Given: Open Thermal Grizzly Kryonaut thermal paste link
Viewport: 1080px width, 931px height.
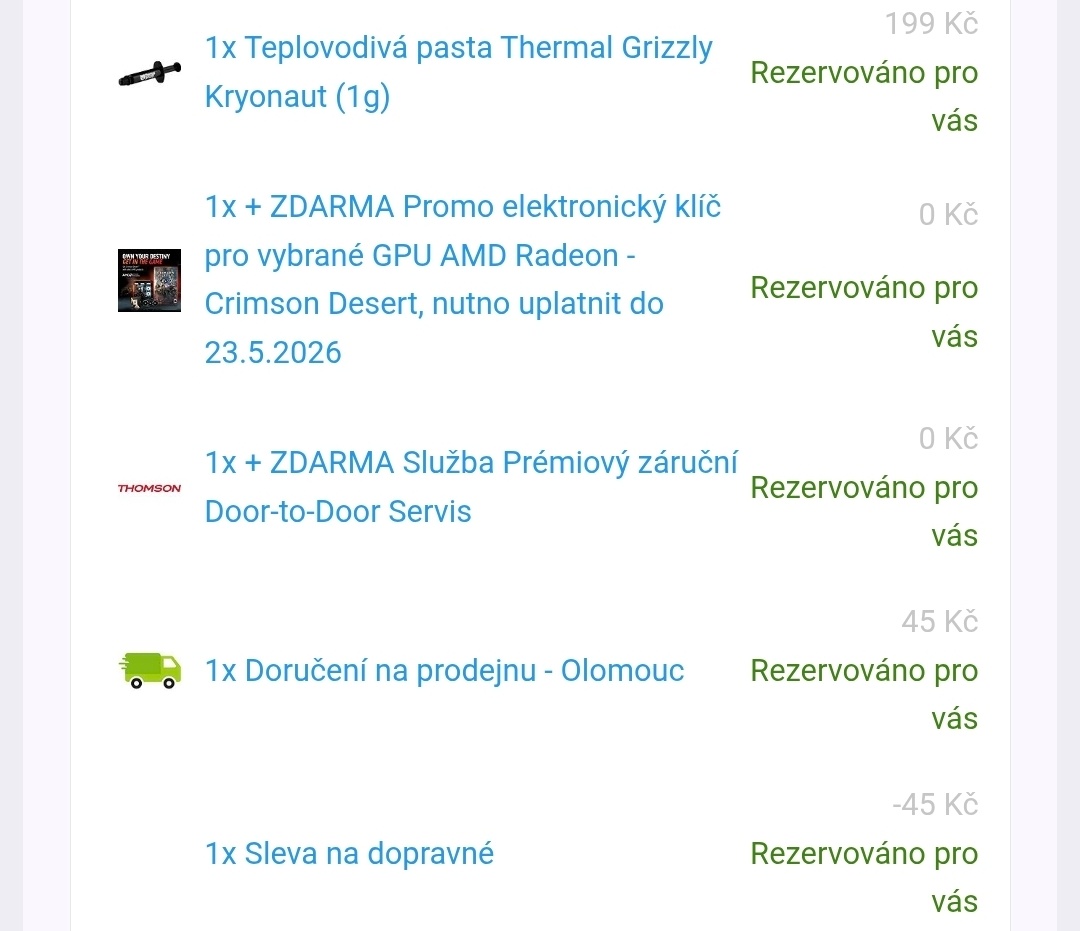Looking at the screenshot, I should (458, 72).
